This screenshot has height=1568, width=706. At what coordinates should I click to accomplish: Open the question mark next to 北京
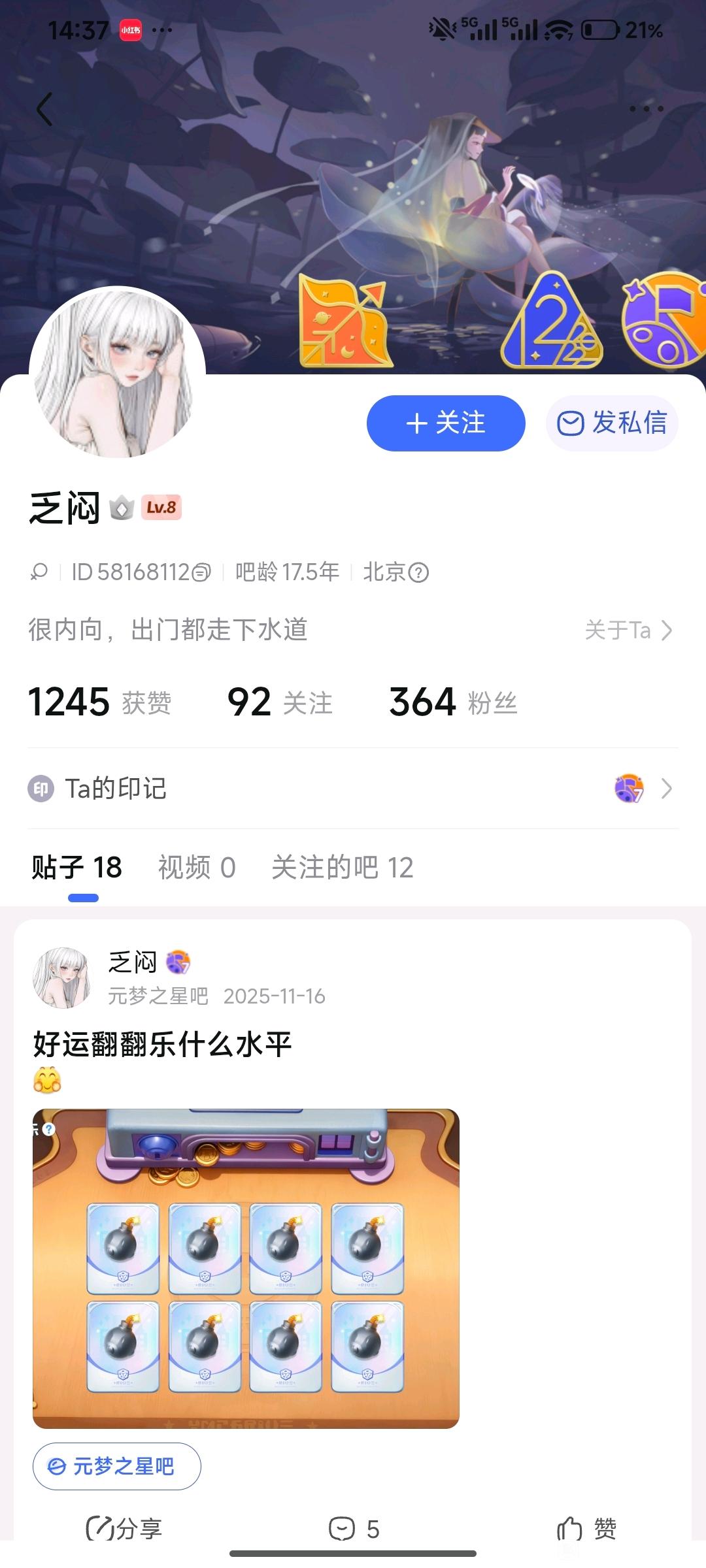tap(418, 573)
